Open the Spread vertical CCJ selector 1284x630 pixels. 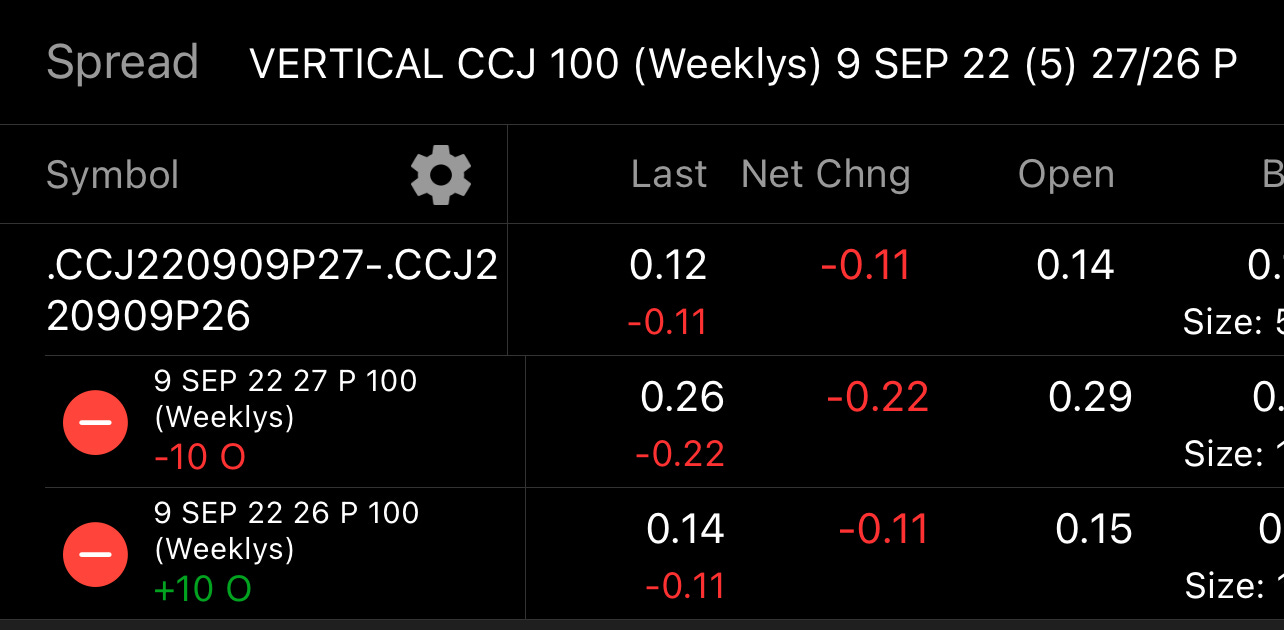coord(743,63)
